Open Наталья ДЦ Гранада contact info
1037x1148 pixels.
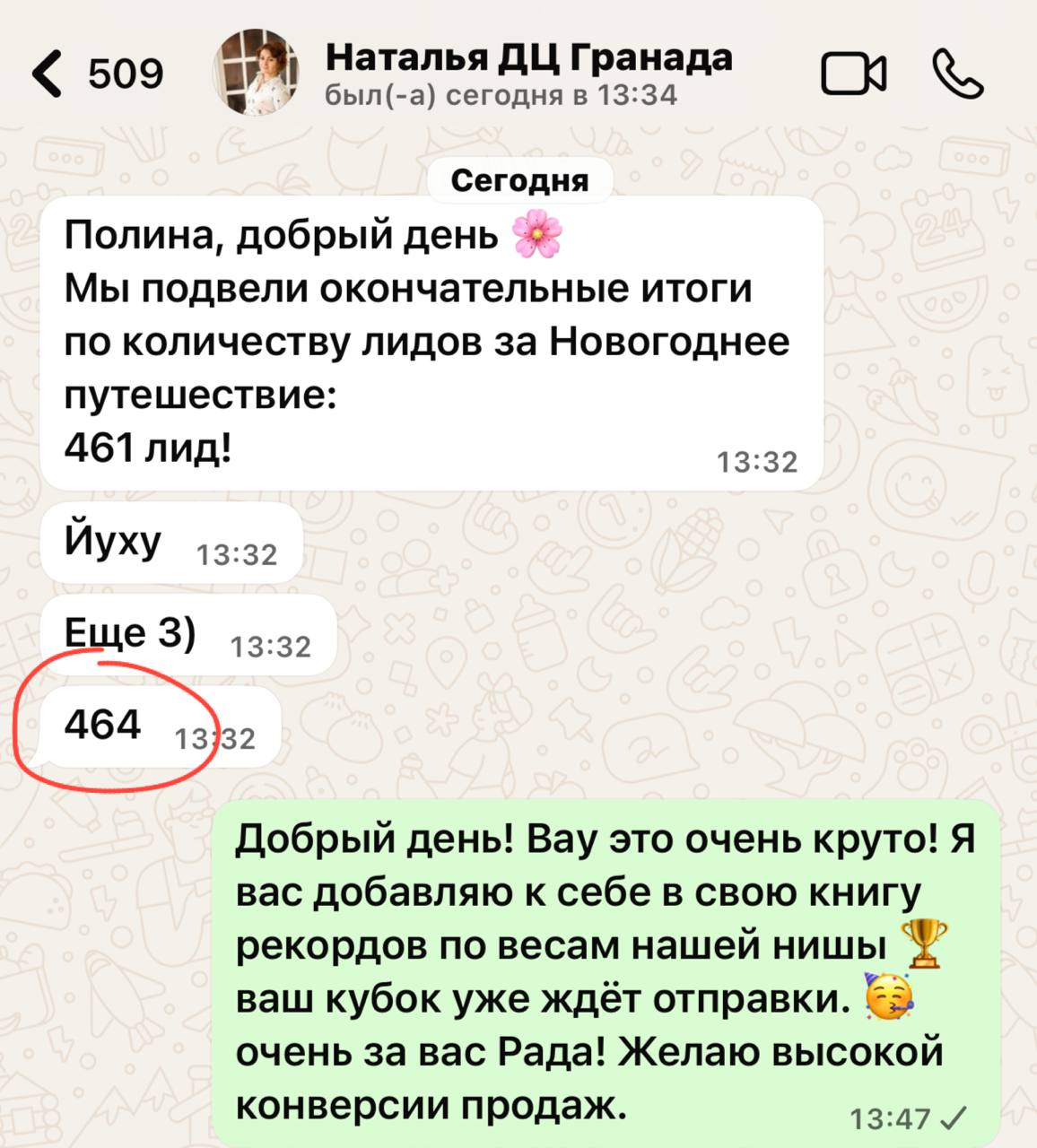pyautogui.click(x=527, y=74)
